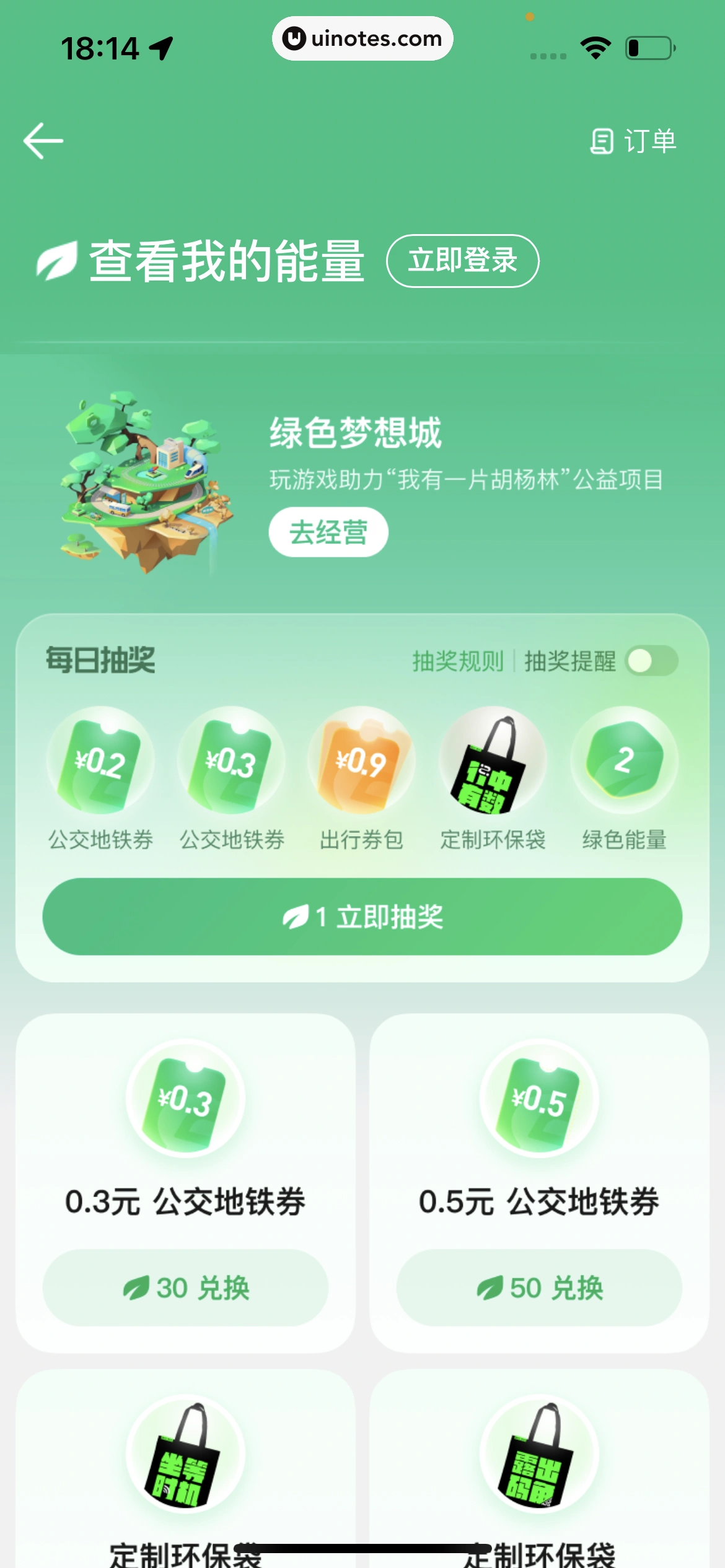The image size is (725, 1568).
Task: Redeem 0.5元 公交地铁券 for 50 energy
Action: click(x=539, y=1288)
